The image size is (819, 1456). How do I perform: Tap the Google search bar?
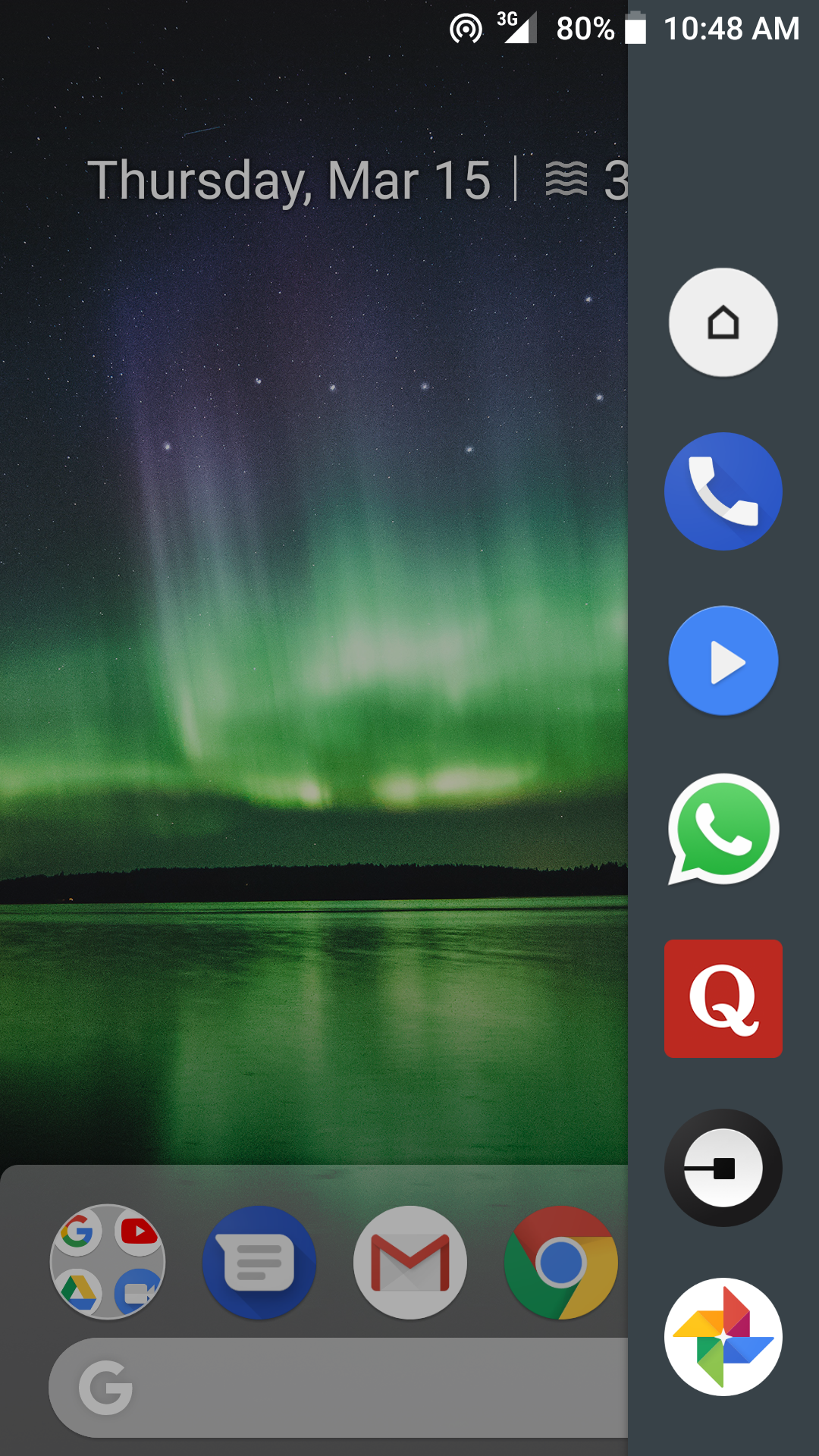click(x=338, y=1387)
